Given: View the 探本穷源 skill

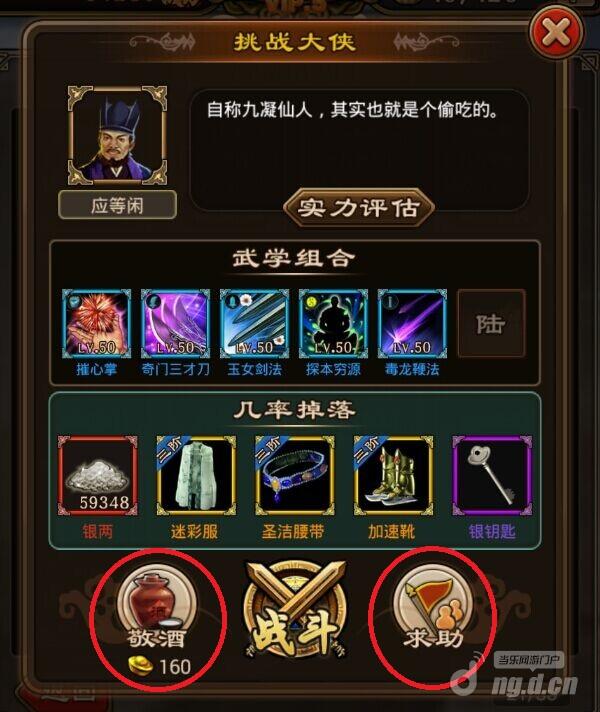Looking at the screenshot, I should 332,324.
